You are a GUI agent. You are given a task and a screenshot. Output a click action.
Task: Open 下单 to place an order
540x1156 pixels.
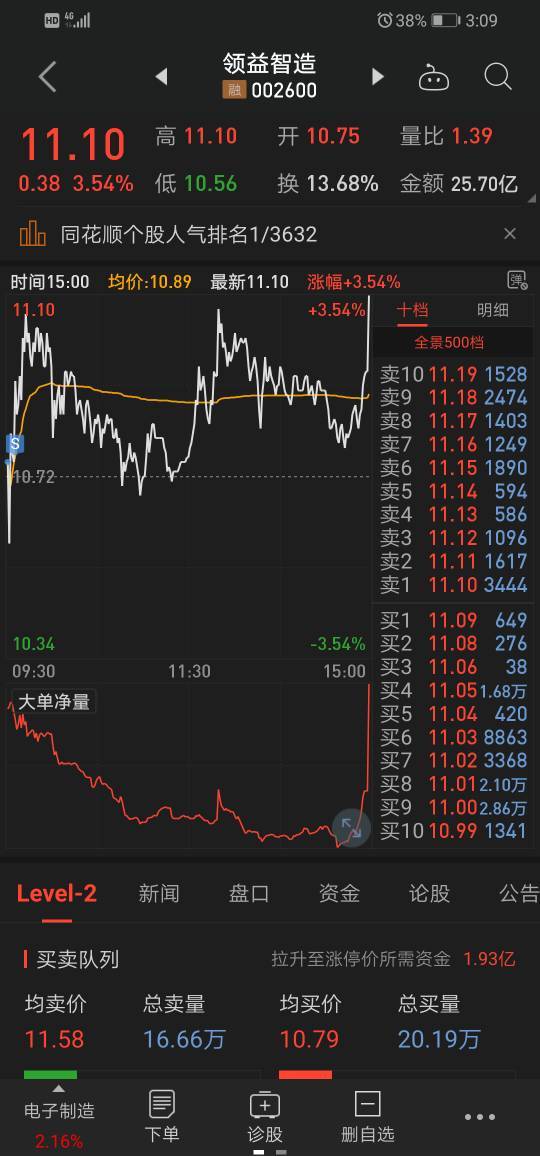[x=162, y=1116]
